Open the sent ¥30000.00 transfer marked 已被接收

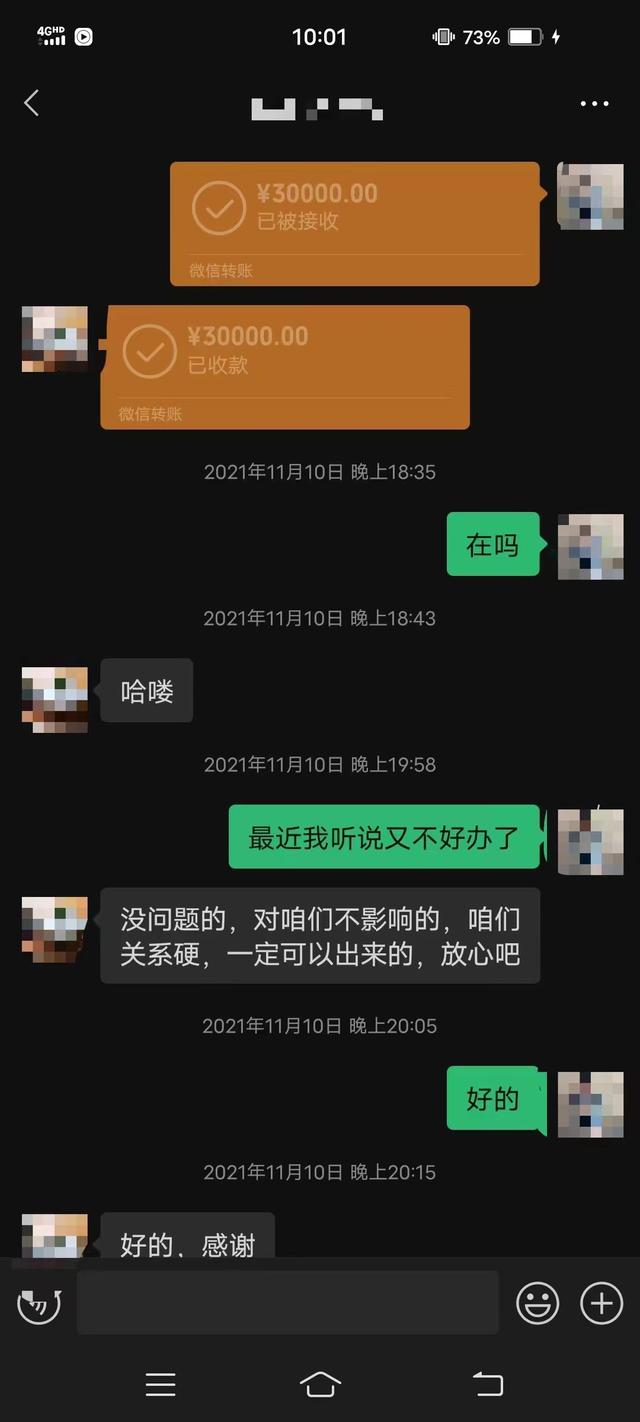(354, 223)
